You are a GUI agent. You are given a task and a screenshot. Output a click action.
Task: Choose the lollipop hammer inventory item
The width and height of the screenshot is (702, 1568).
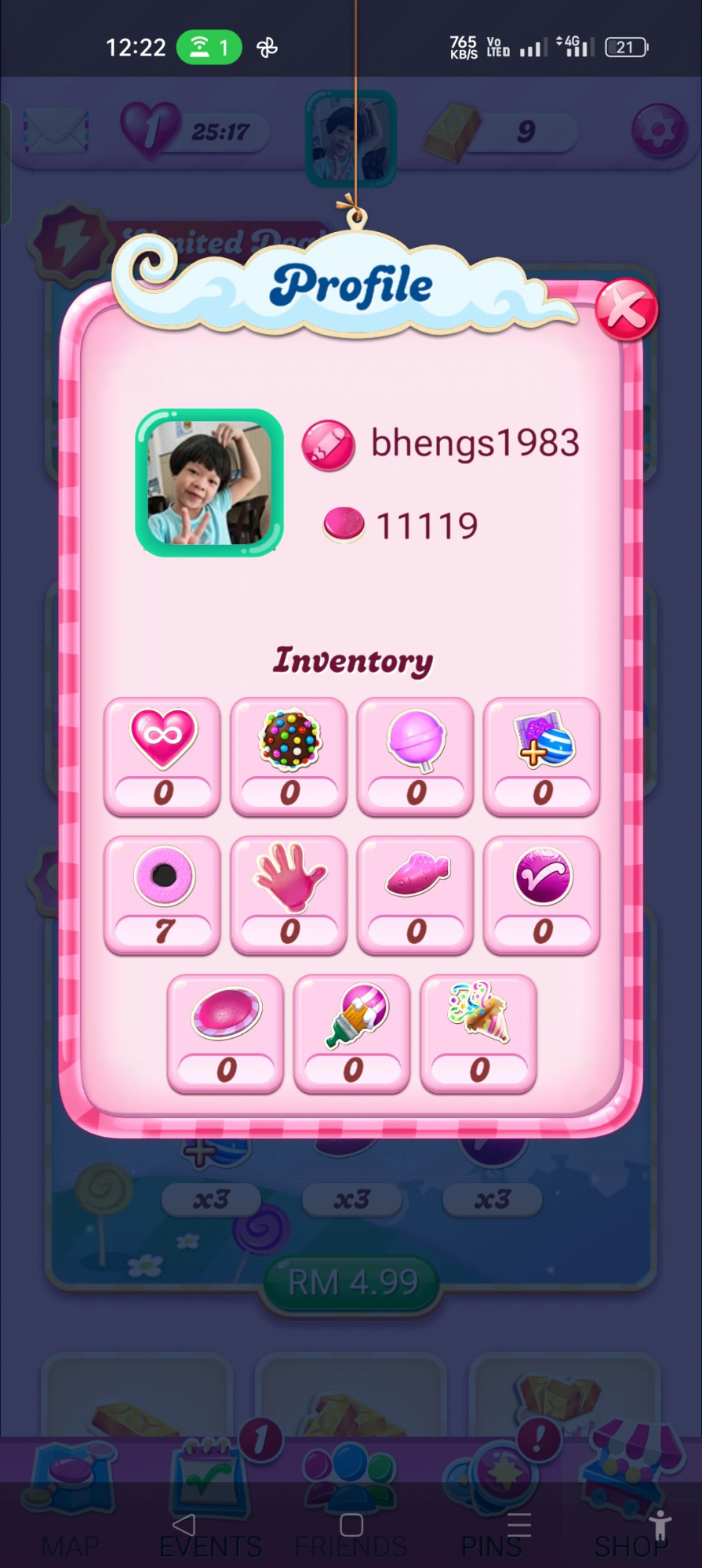416,756
